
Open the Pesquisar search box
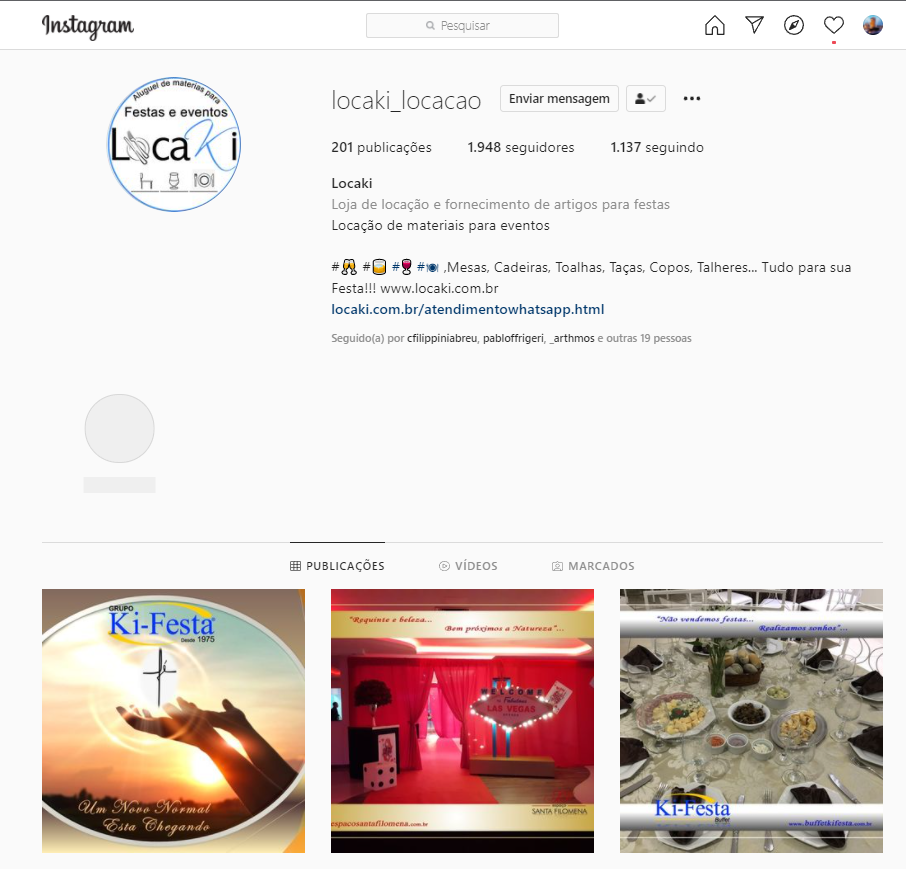coord(462,26)
